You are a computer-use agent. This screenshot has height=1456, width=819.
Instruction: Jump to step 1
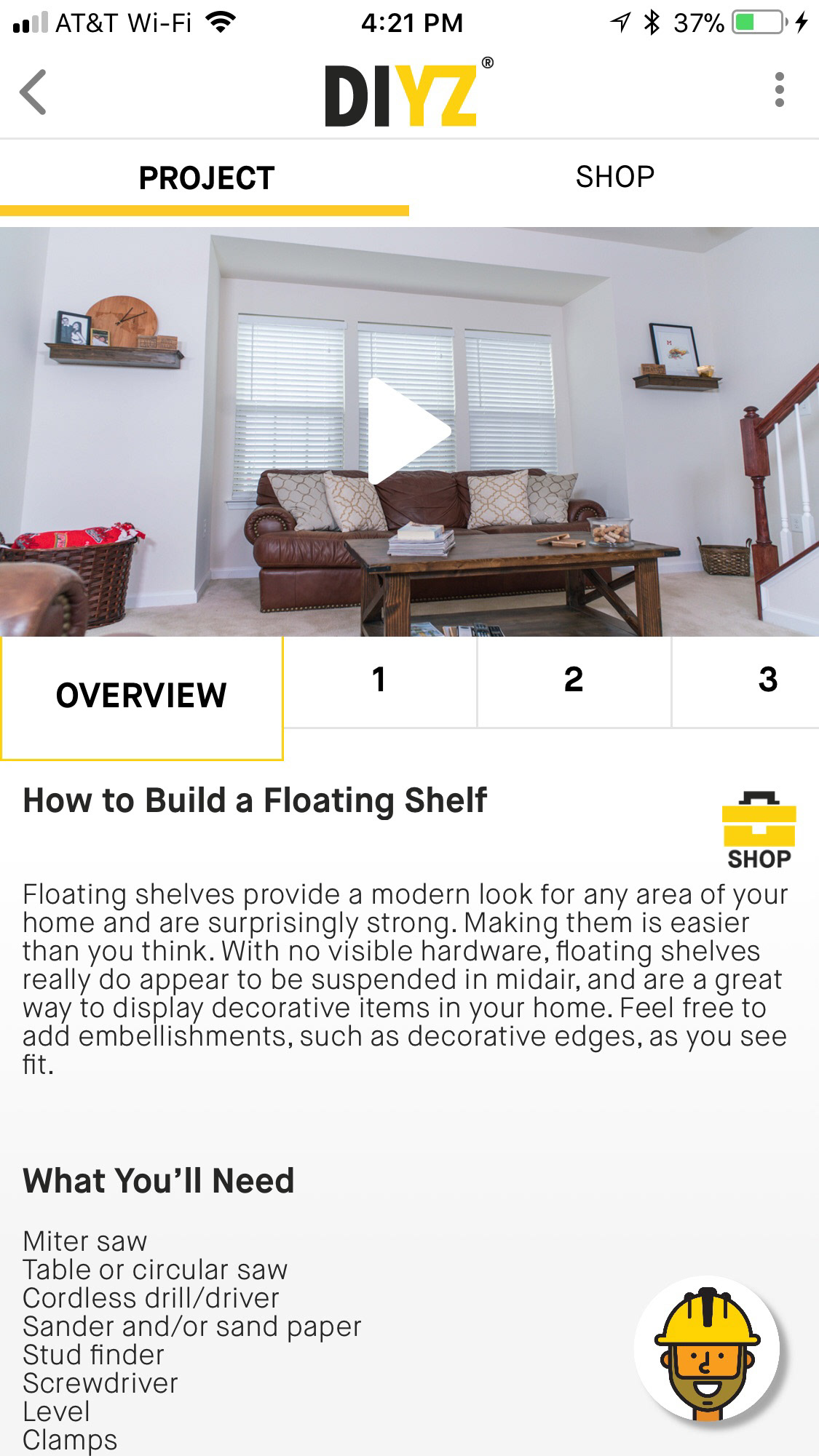379,681
